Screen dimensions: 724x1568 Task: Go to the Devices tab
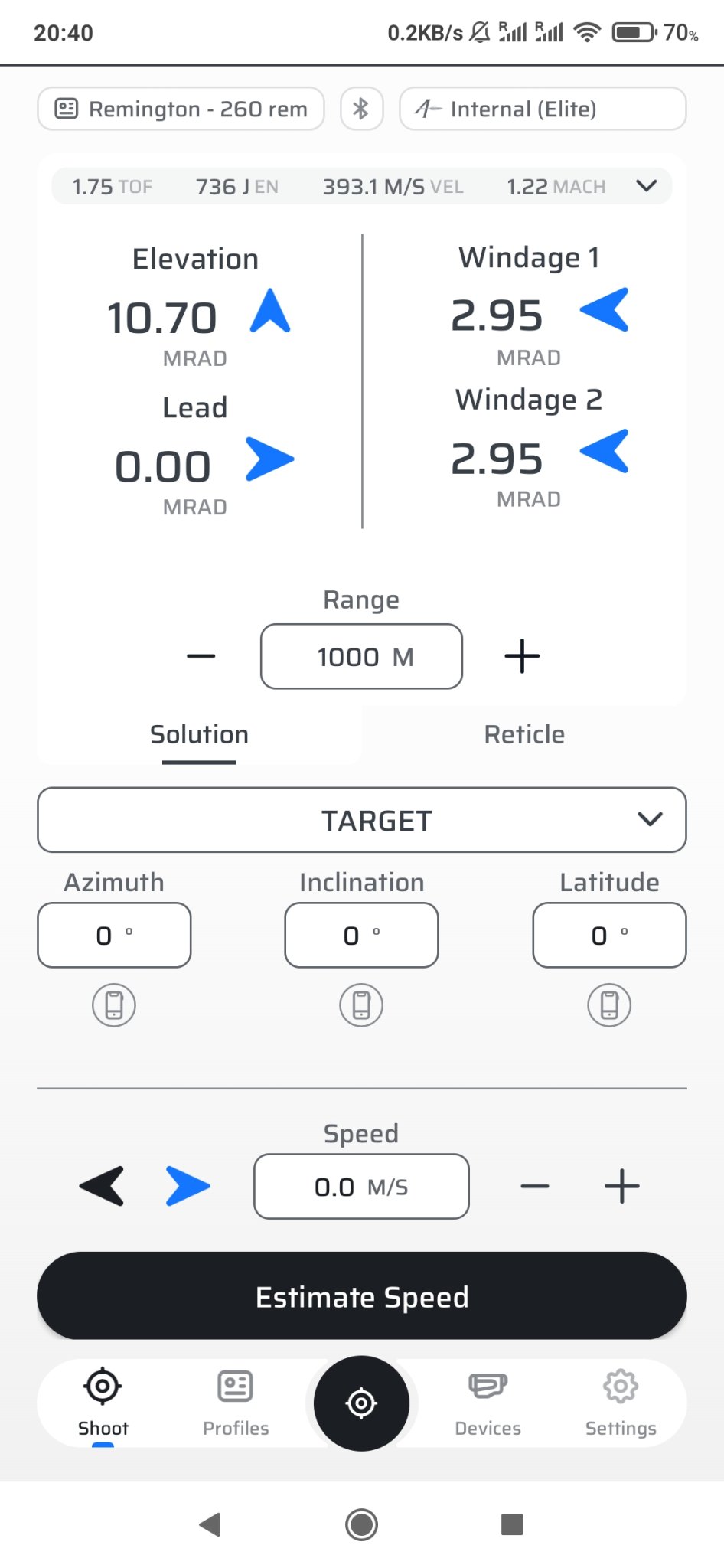[x=488, y=1403]
